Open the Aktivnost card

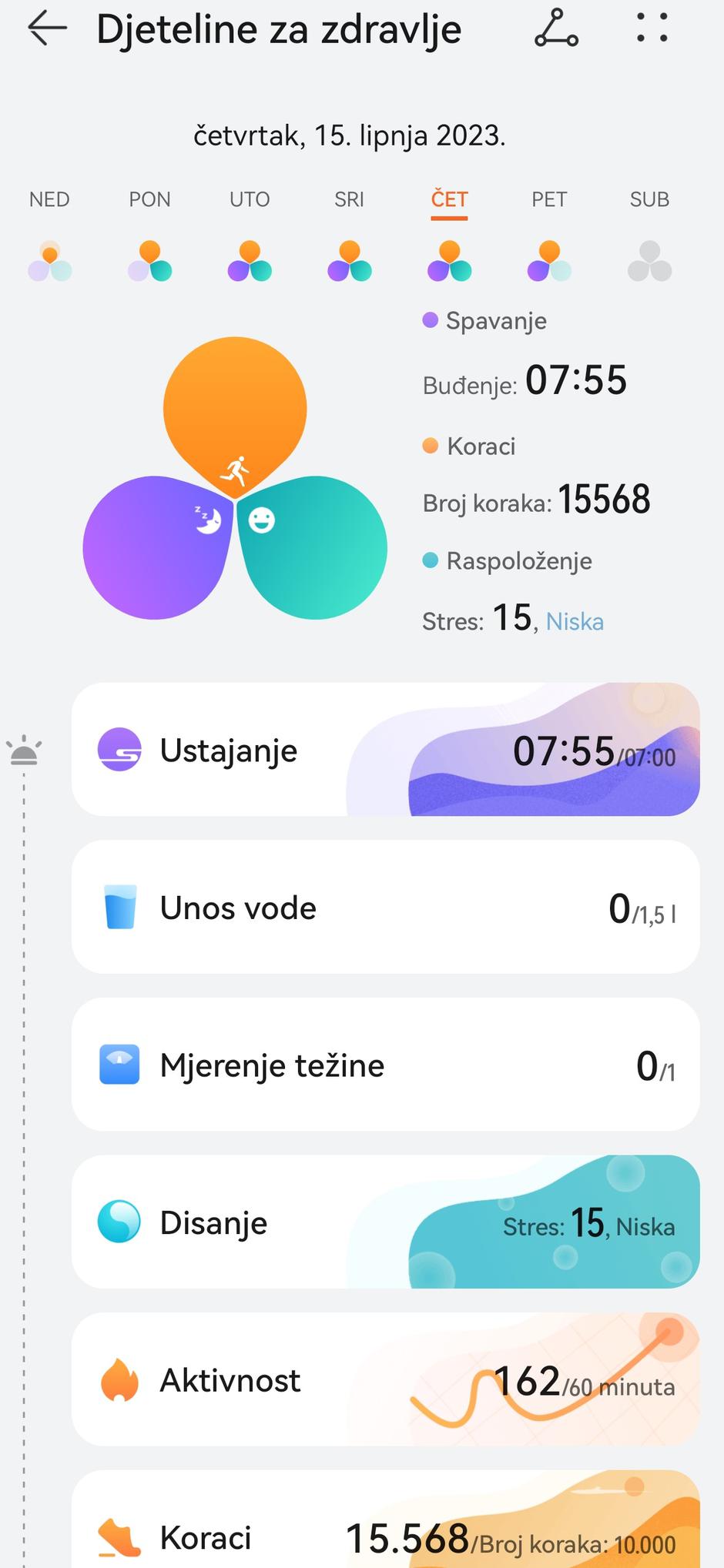point(385,1379)
